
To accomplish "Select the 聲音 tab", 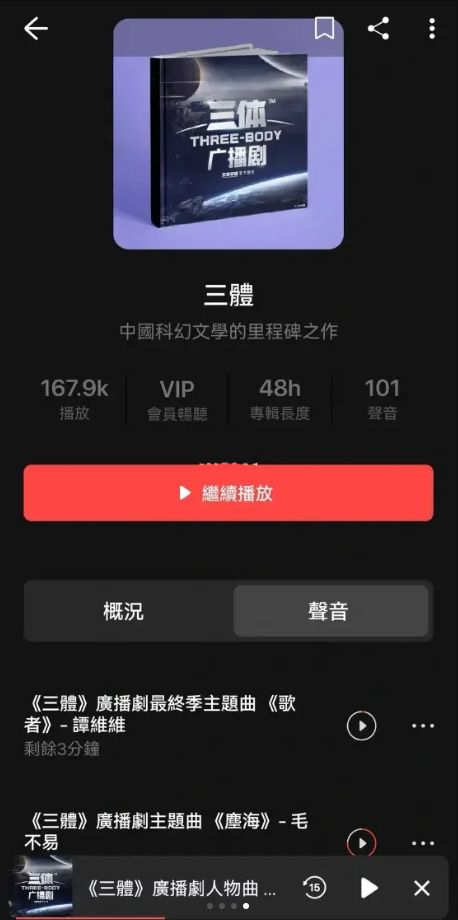I will 330,611.
